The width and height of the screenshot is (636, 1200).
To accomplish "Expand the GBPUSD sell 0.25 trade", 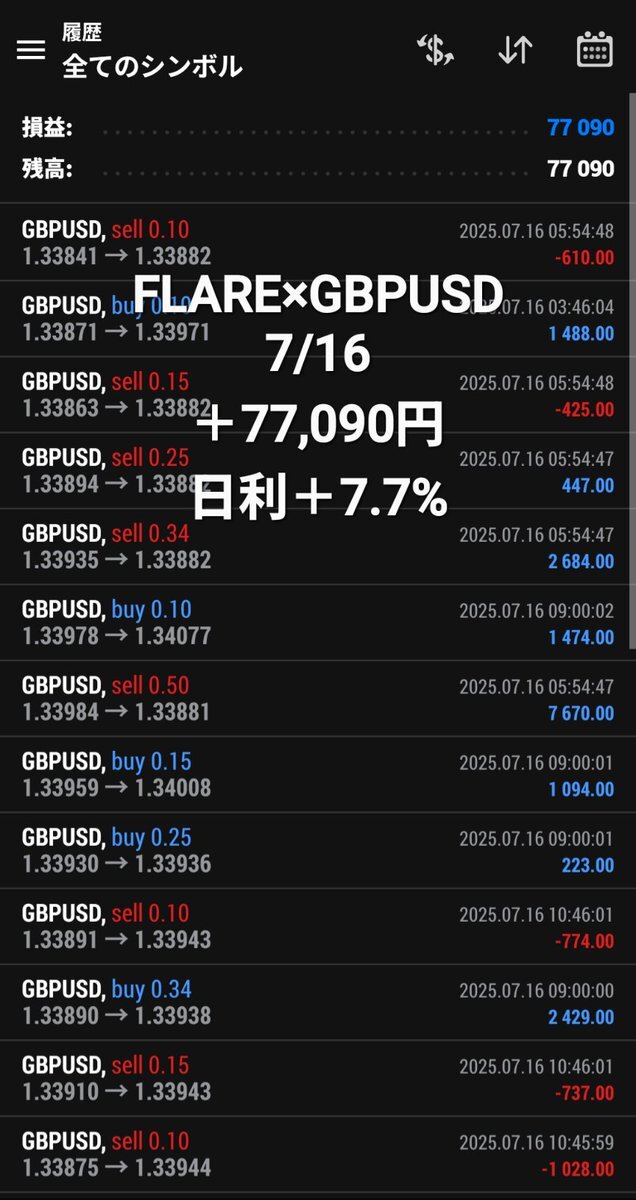I will click(x=318, y=470).
